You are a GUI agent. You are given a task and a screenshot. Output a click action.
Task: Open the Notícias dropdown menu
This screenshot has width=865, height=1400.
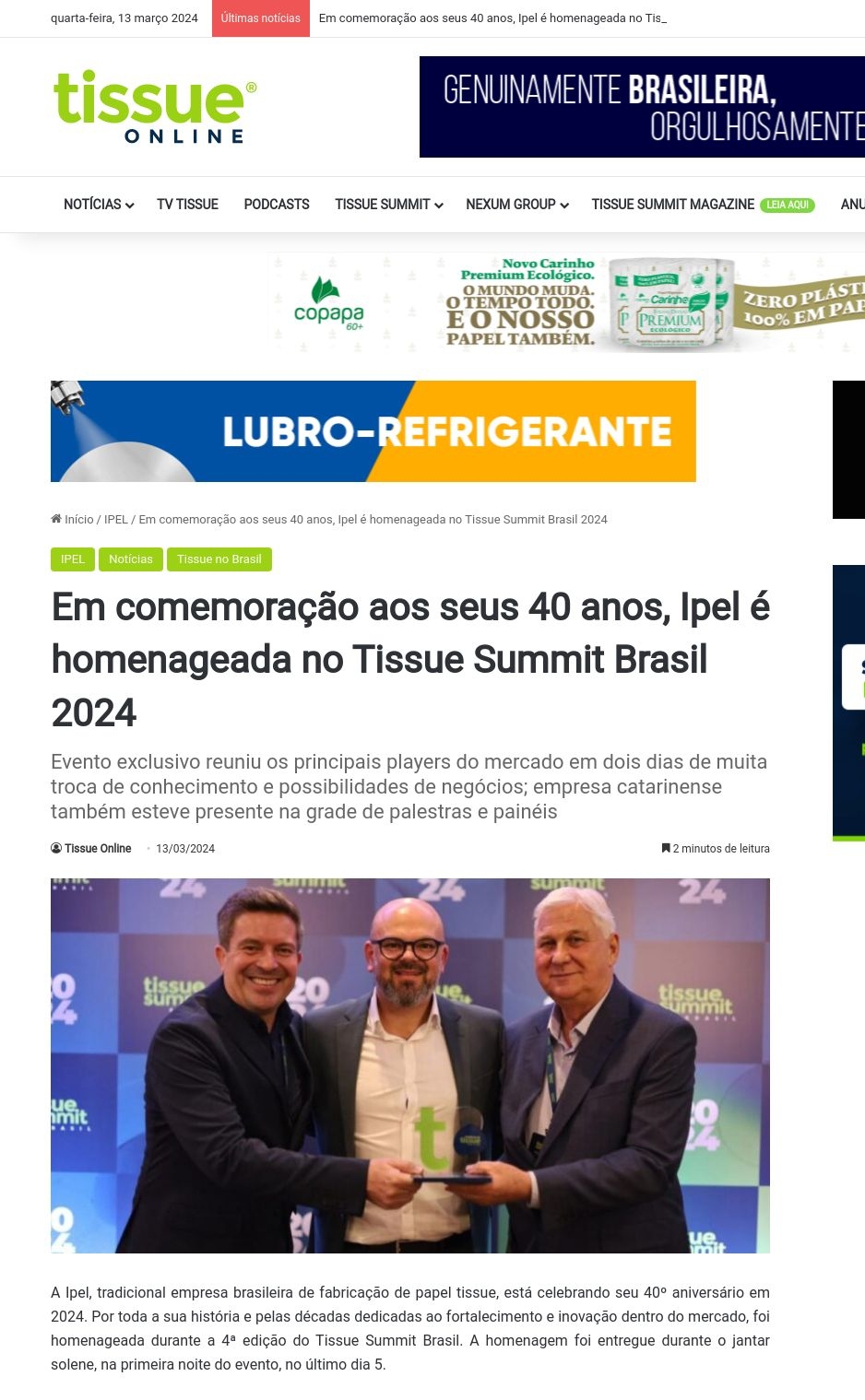click(x=98, y=205)
